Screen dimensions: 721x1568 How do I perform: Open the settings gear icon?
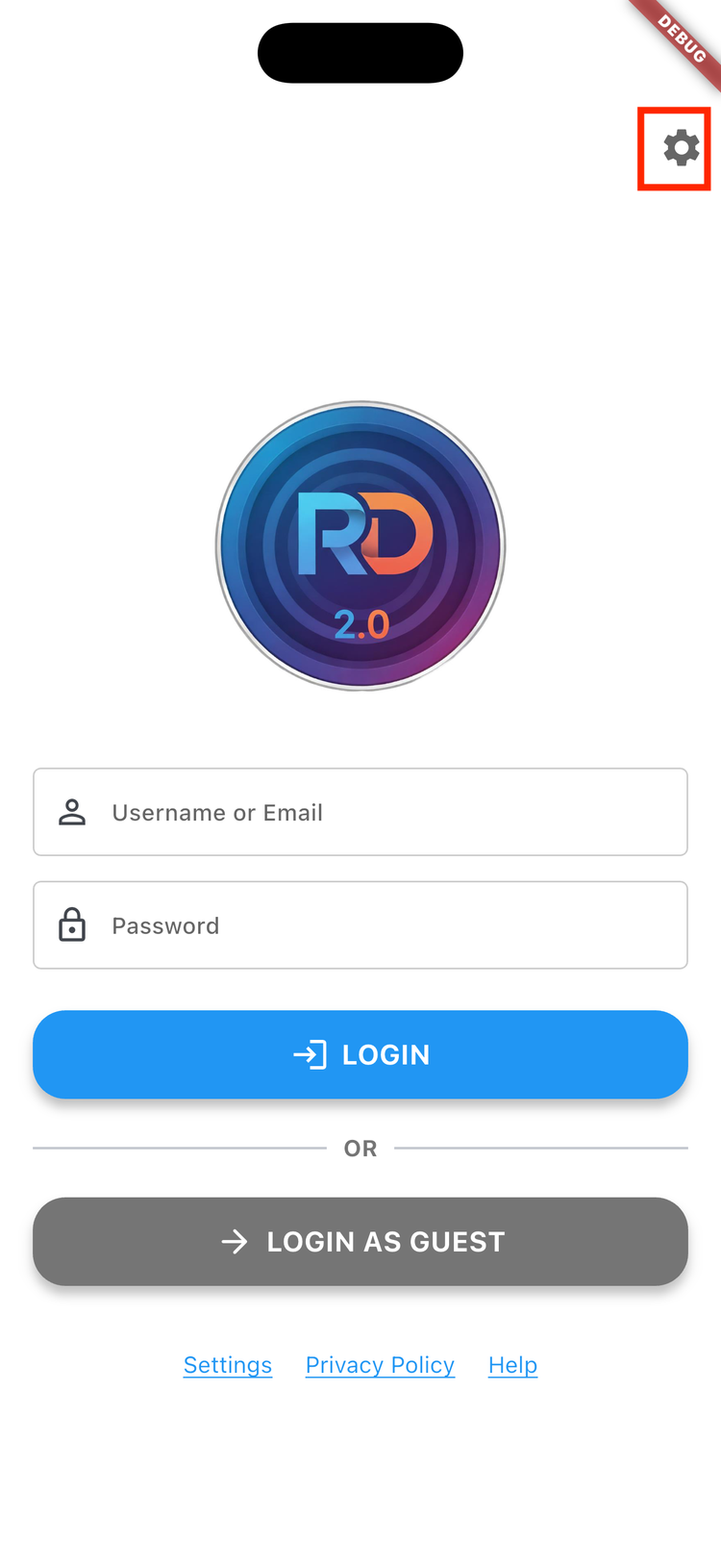681,148
